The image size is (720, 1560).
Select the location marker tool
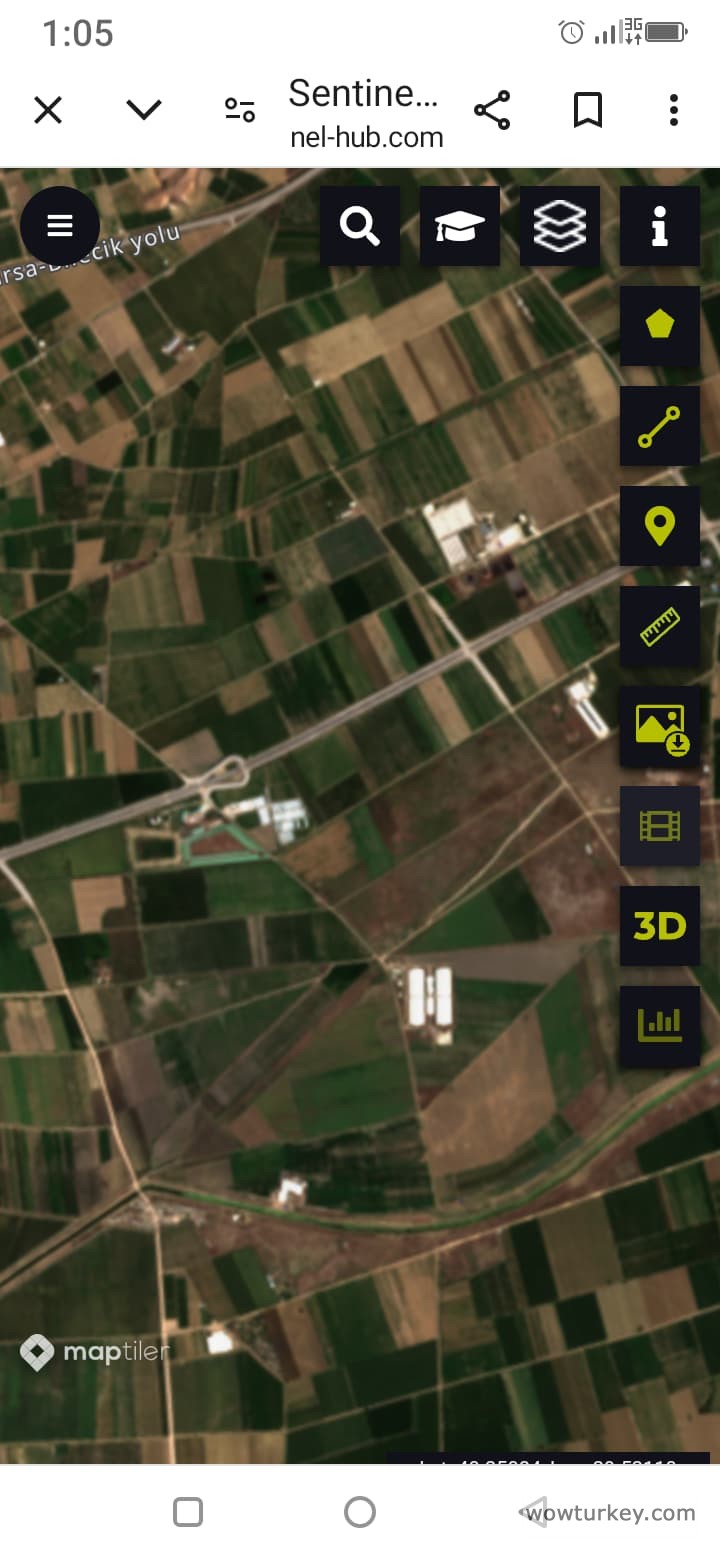pyautogui.click(x=659, y=526)
